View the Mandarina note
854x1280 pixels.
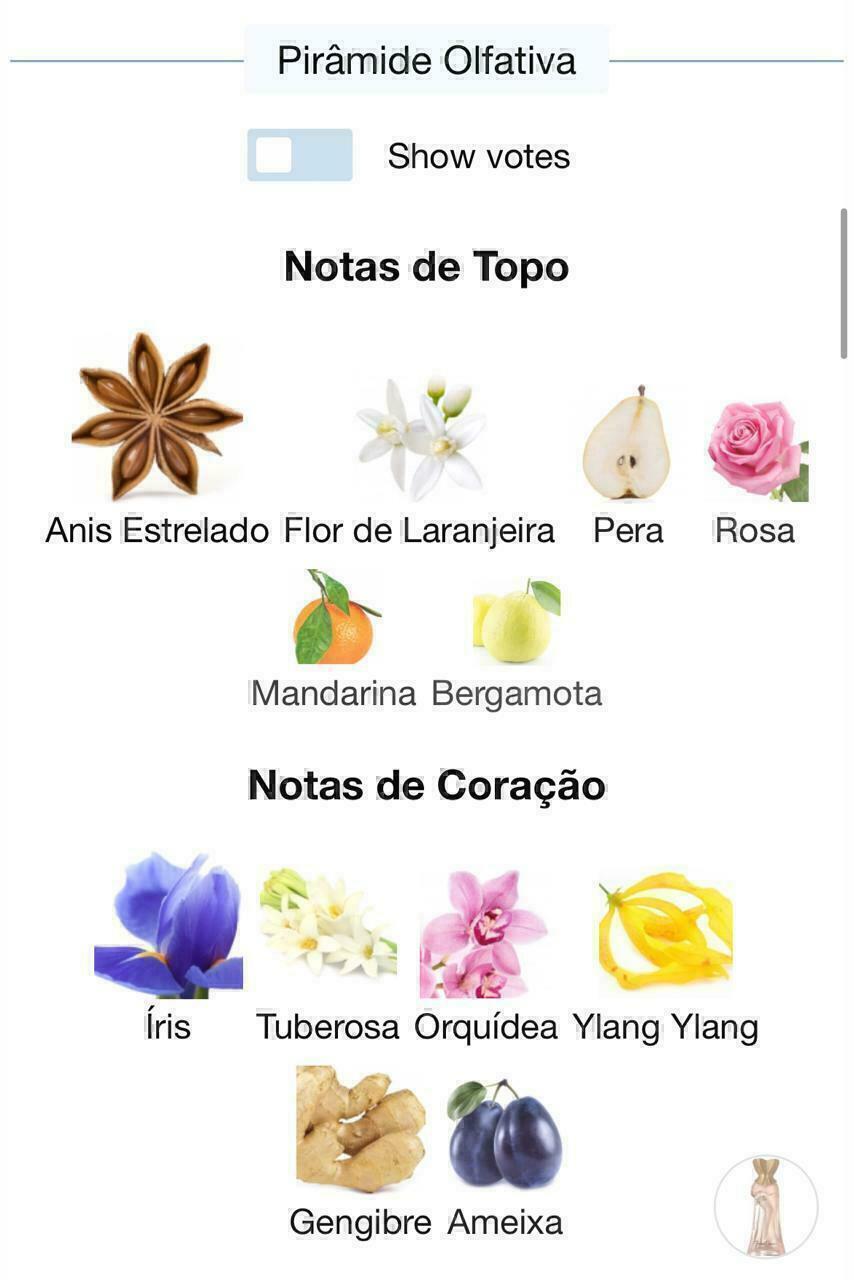(x=334, y=617)
